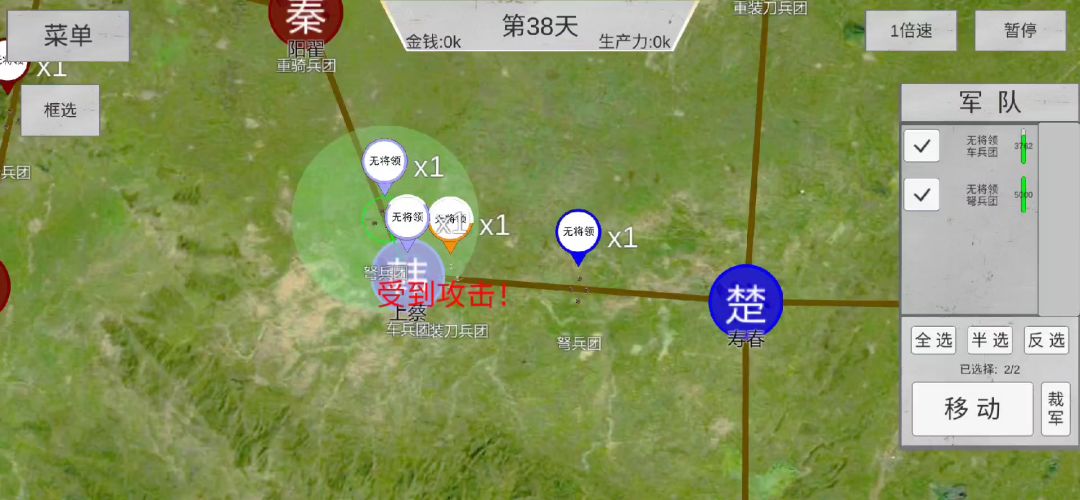This screenshot has width=1080, height=500.
Task: Open the 菜单 menu button
Action: (x=68, y=36)
